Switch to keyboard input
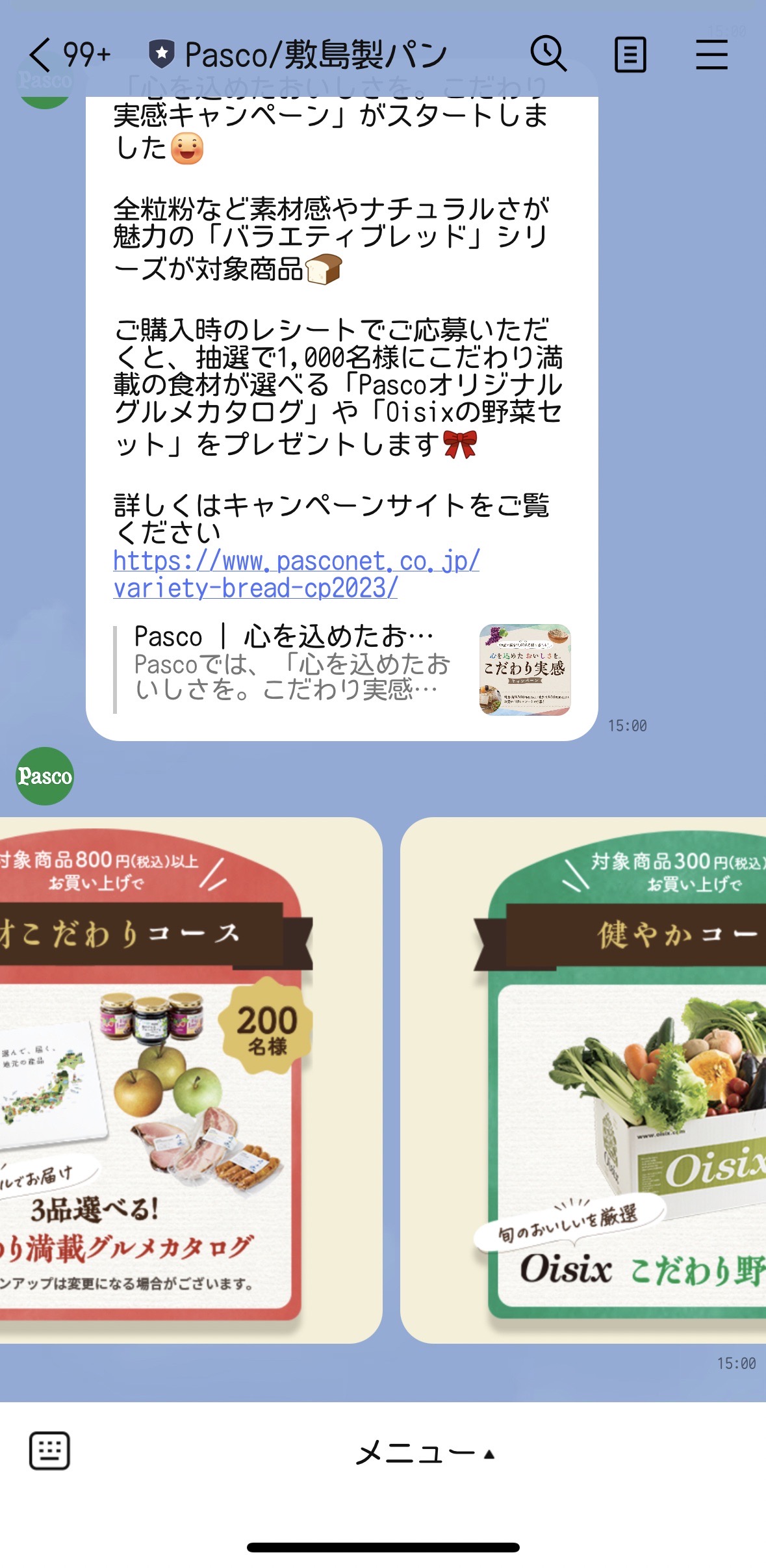766x1568 pixels. coord(49,1450)
